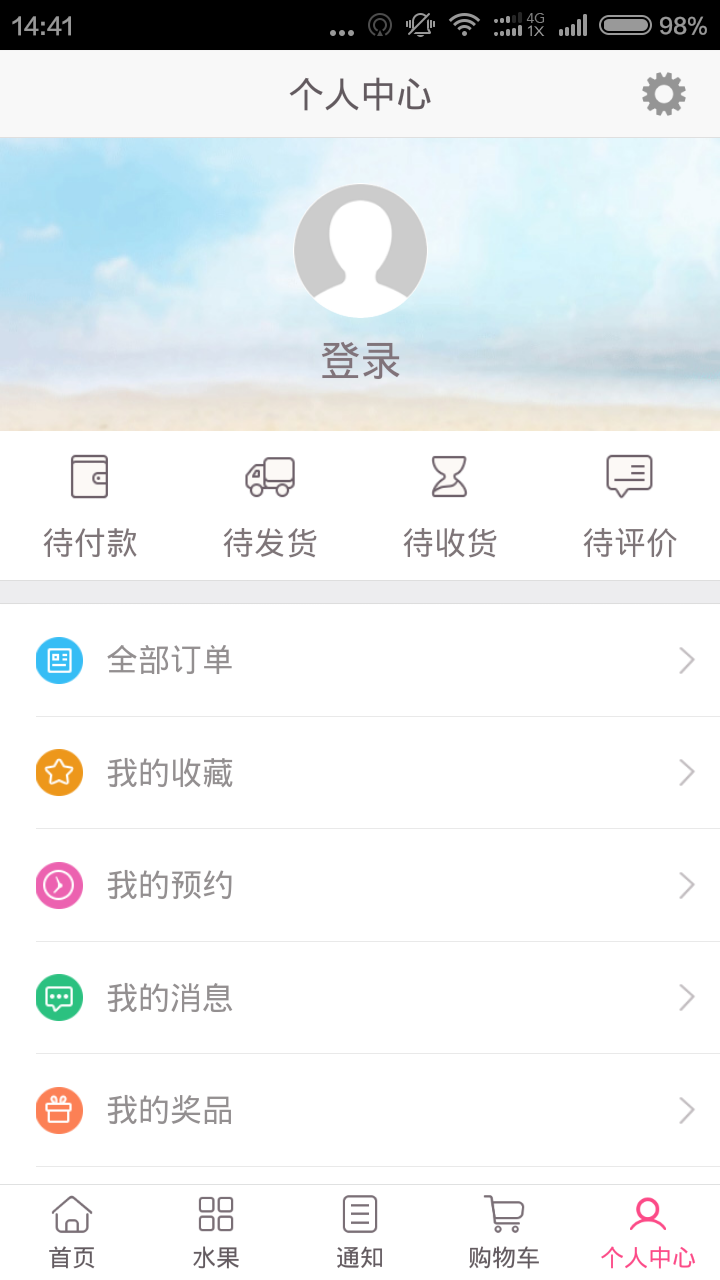This screenshot has width=720, height=1280.
Task: Open 我的预约 using the right arrow chevron
Action: pos(686,885)
